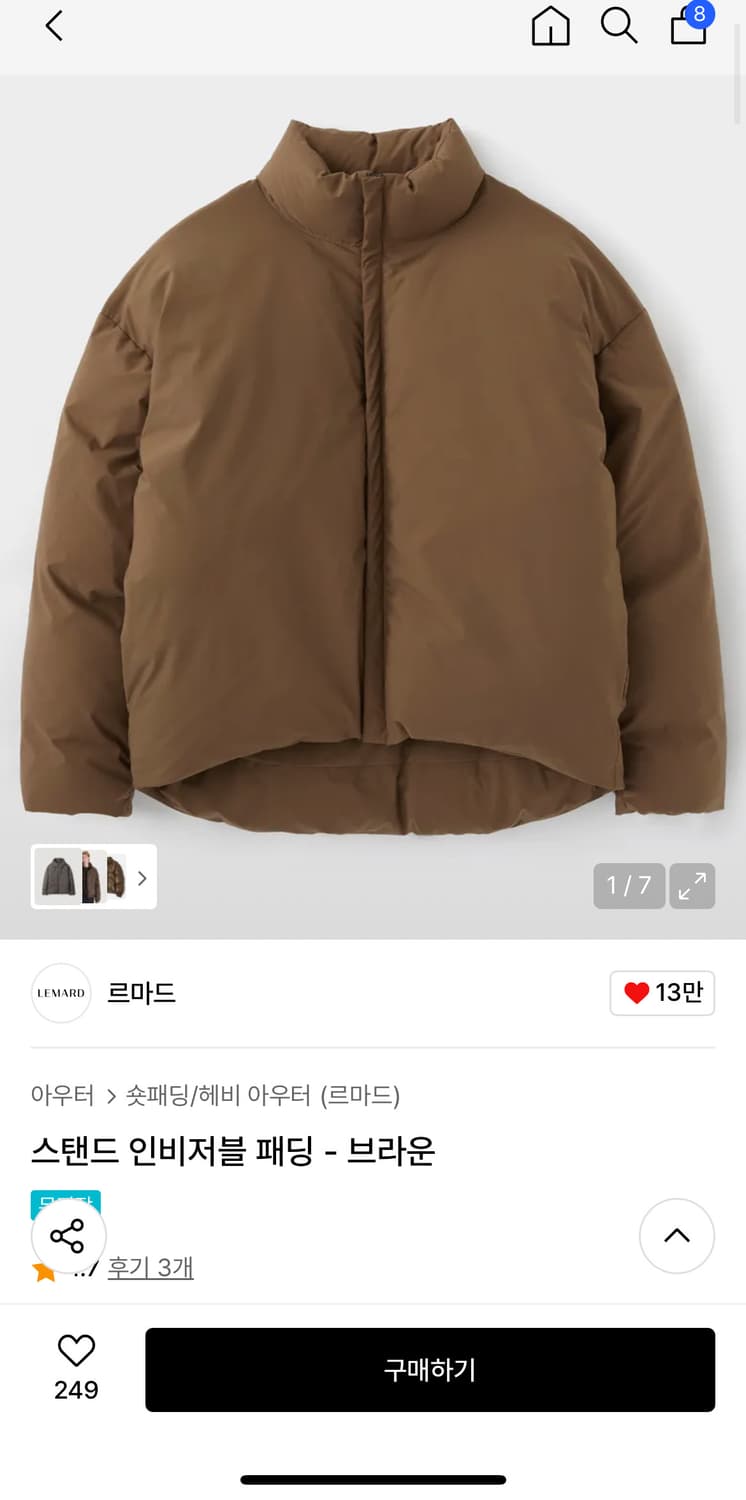Open the 후기 3개 reviews link
Image resolution: width=746 pixels, height=1500 pixels.
151,1269
